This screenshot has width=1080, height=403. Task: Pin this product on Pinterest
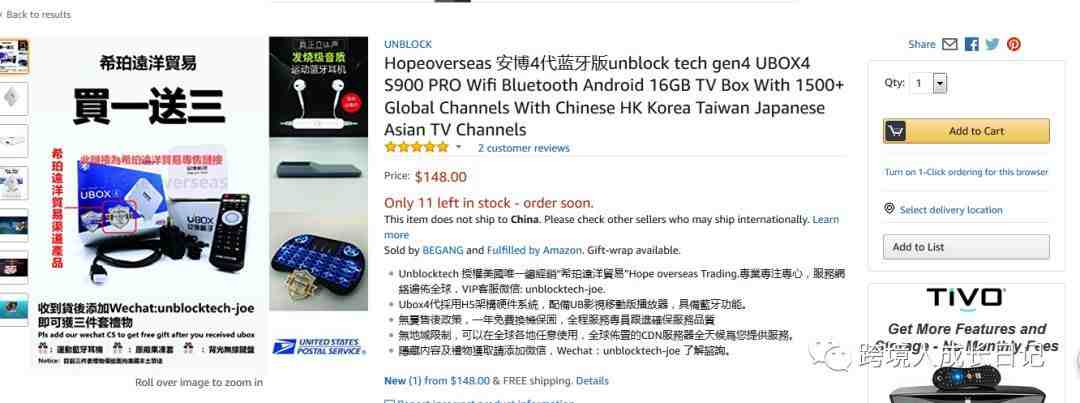pos(1013,44)
